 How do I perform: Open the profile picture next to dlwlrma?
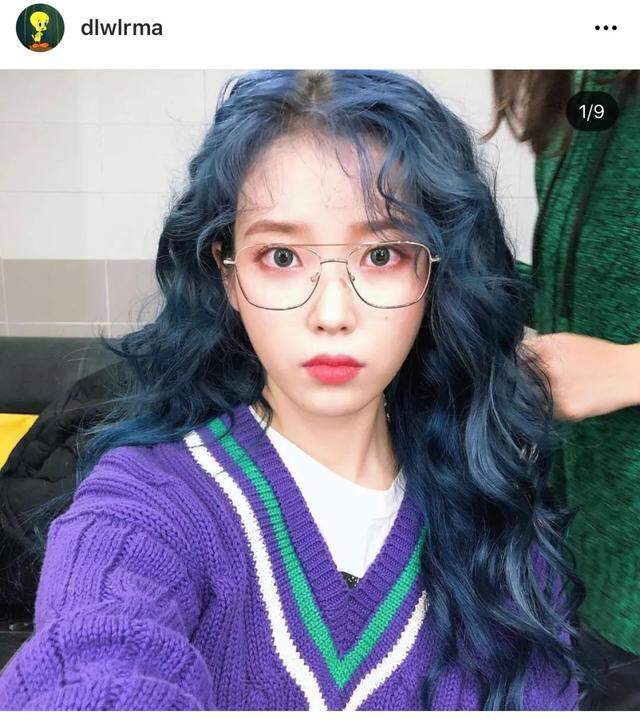[x=40, y=28]
